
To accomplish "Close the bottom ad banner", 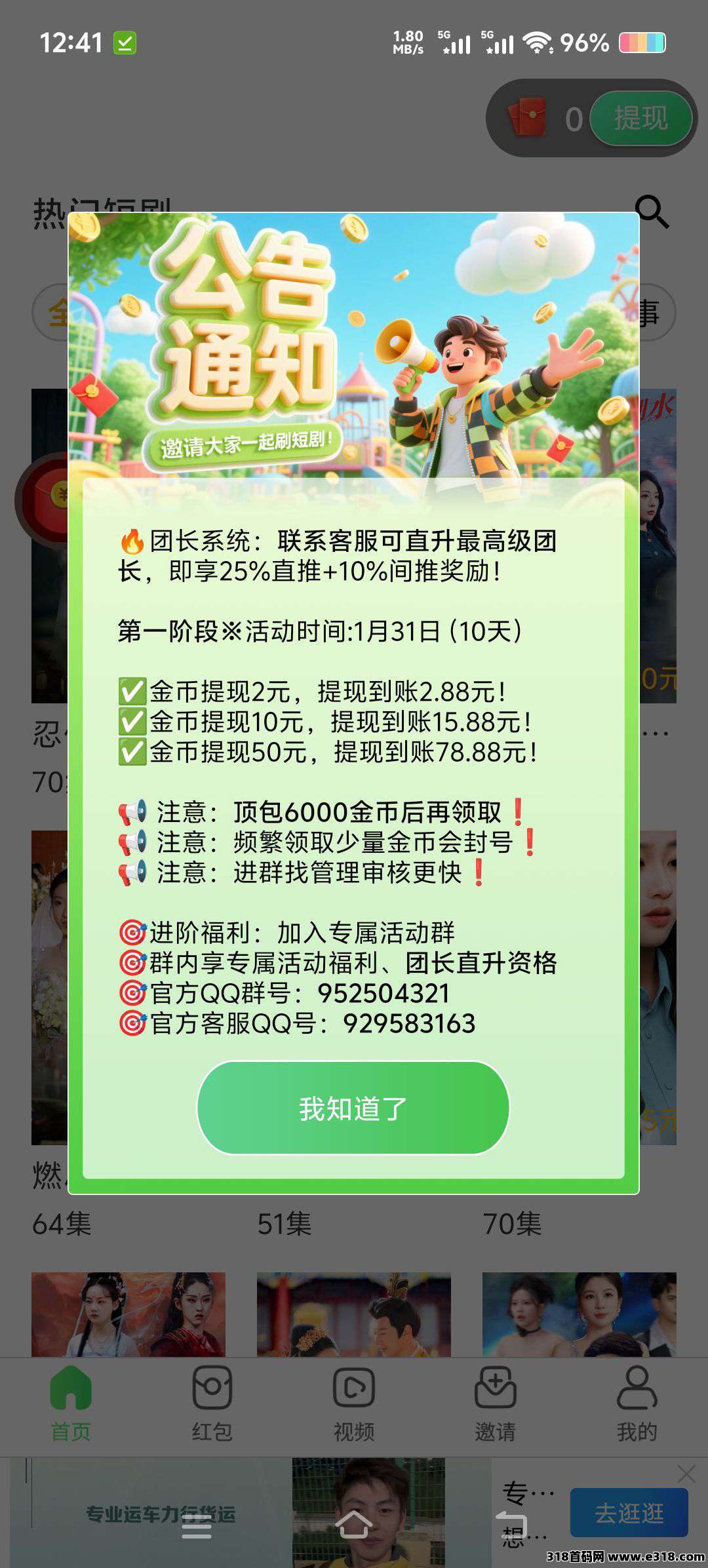I will pos(686,1474).
